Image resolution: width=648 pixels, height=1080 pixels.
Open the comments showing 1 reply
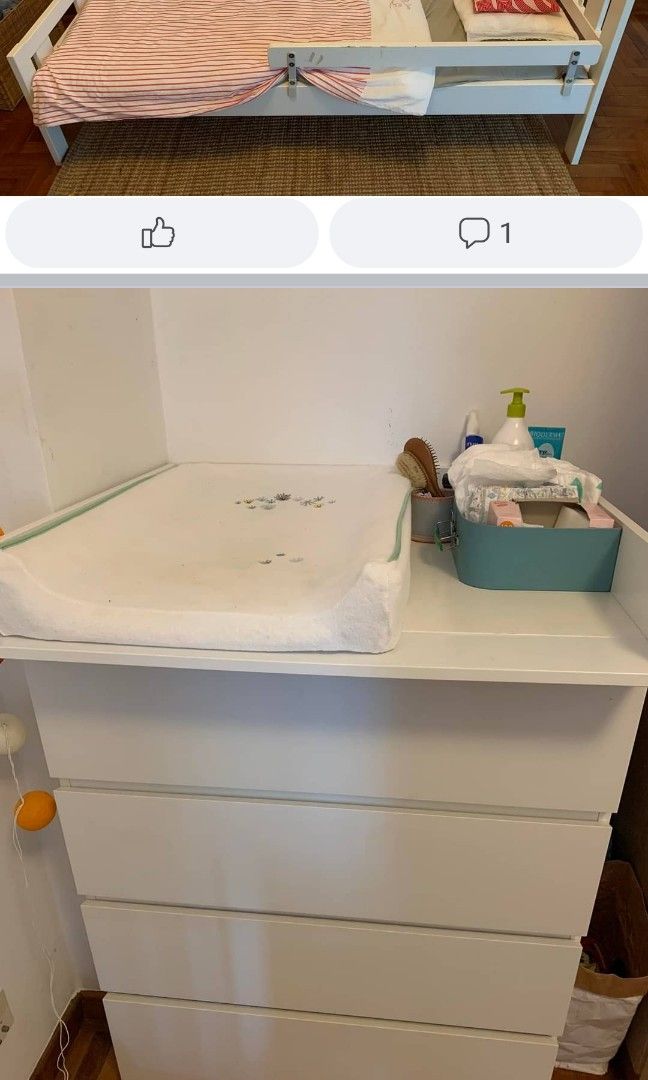pos(485,233)
